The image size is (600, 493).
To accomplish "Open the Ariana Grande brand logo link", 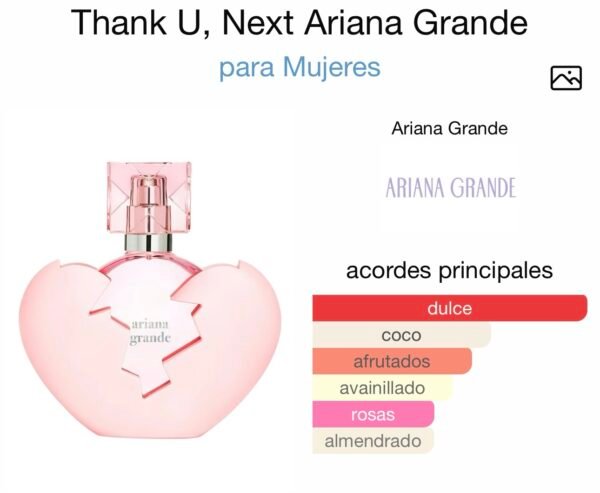I will point(450,187).
